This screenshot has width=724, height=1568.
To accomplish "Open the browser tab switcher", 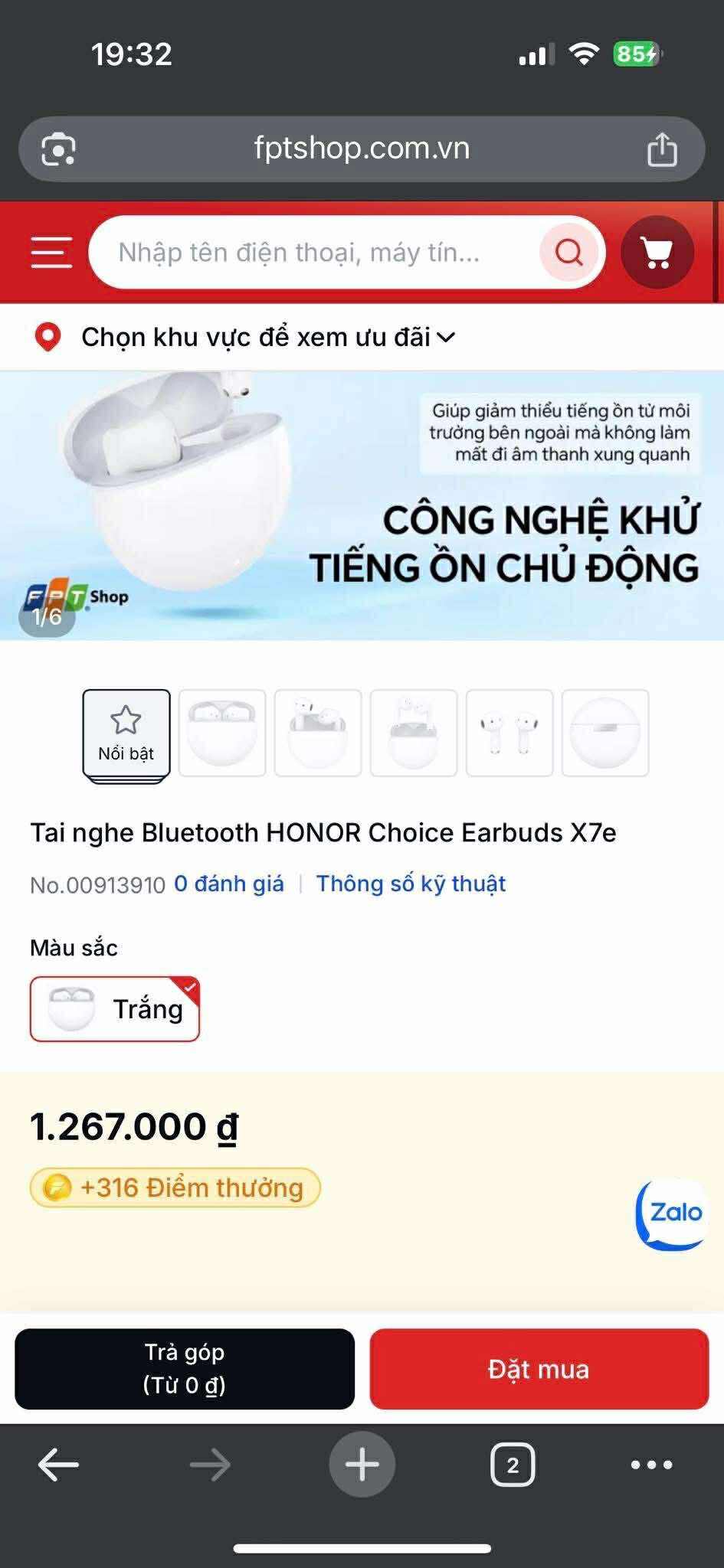I will [512, 1465].
